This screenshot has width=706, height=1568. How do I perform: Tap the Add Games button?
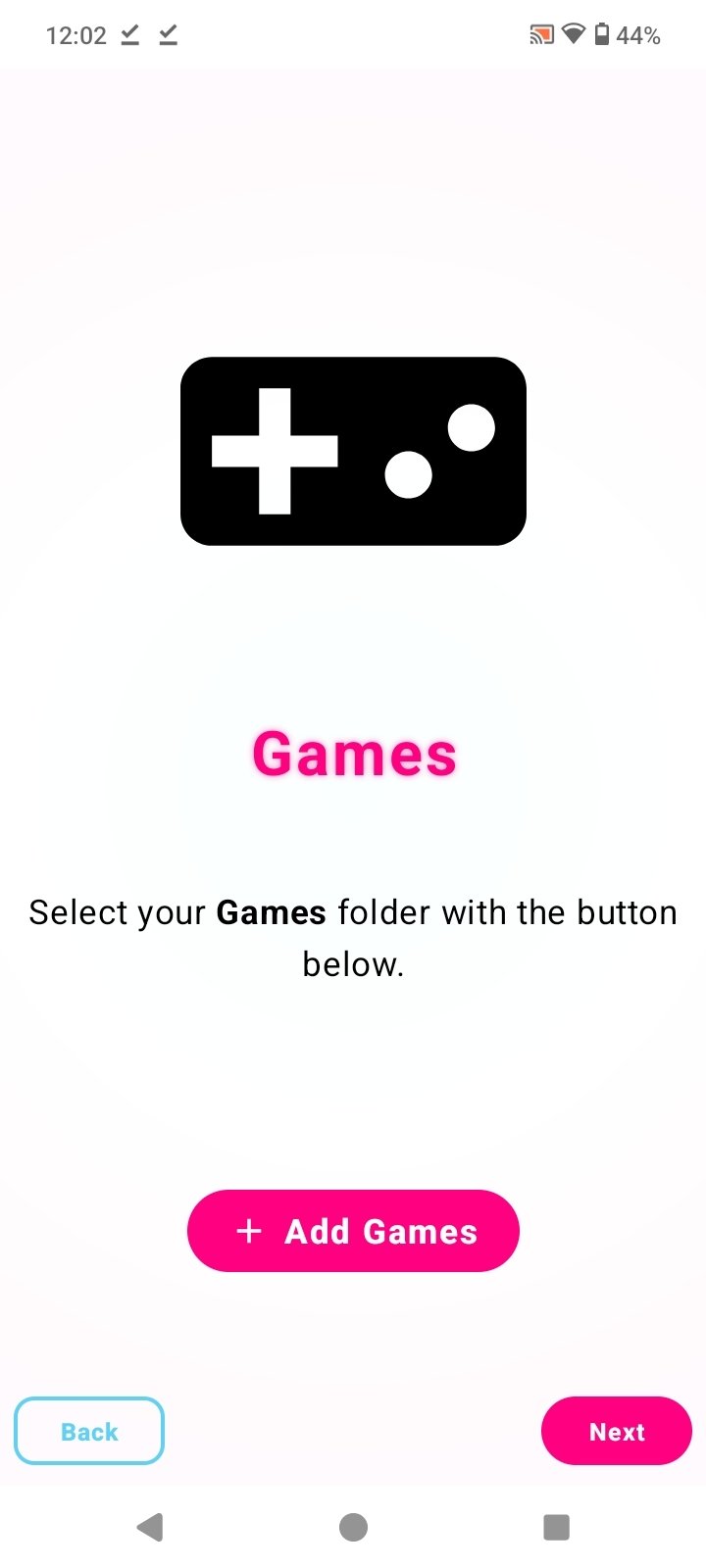click(x=353, y=1231)
